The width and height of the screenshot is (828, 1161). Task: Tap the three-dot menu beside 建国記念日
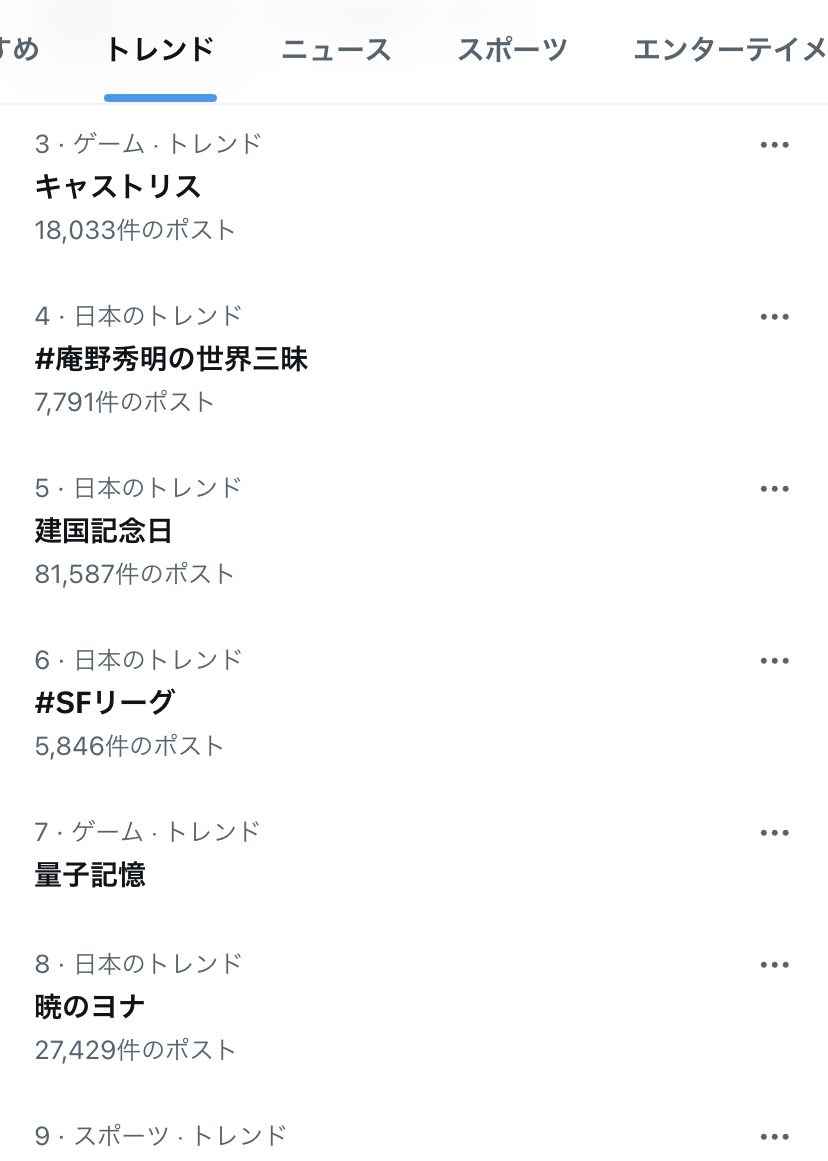(x=775, y=489)
